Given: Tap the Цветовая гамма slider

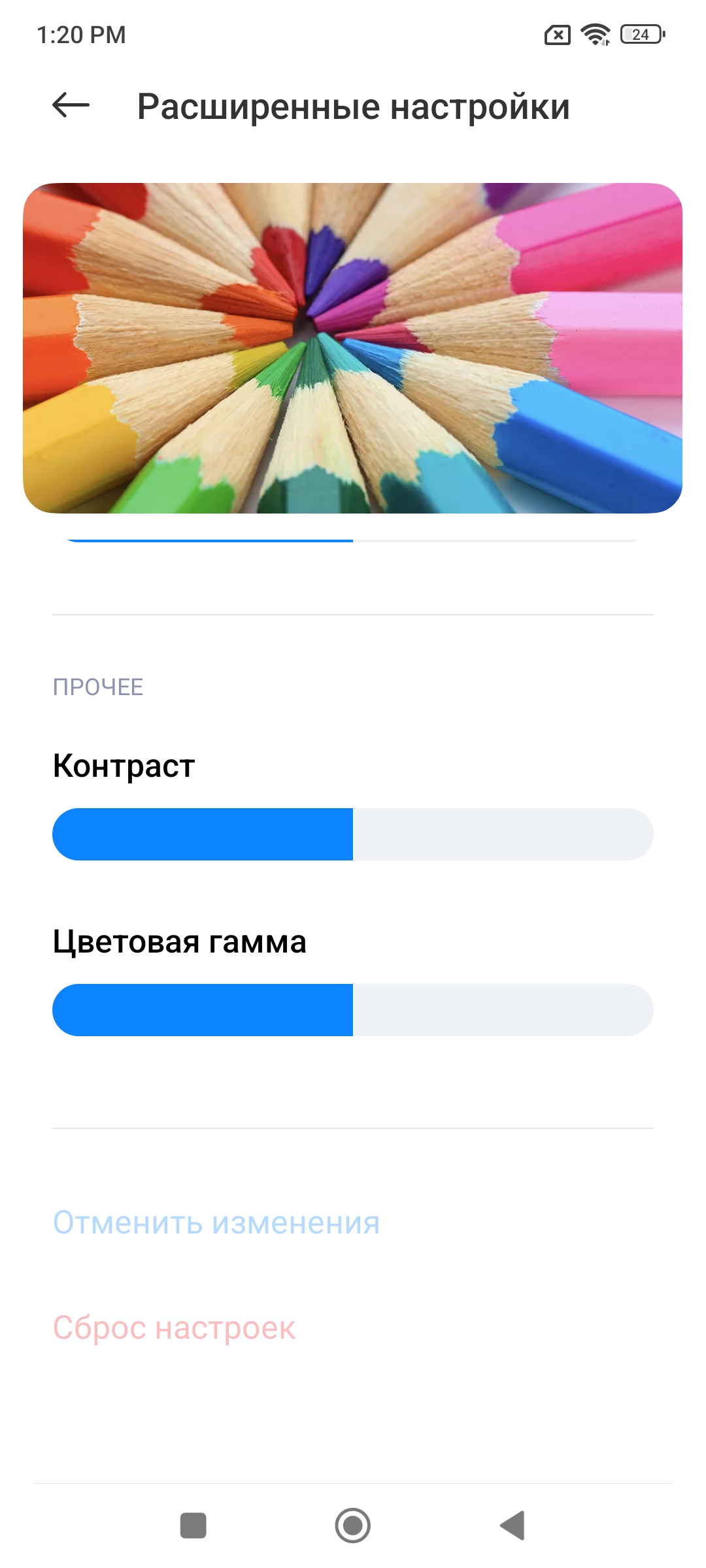Looking at the screenshot, I should (353, 1010).
